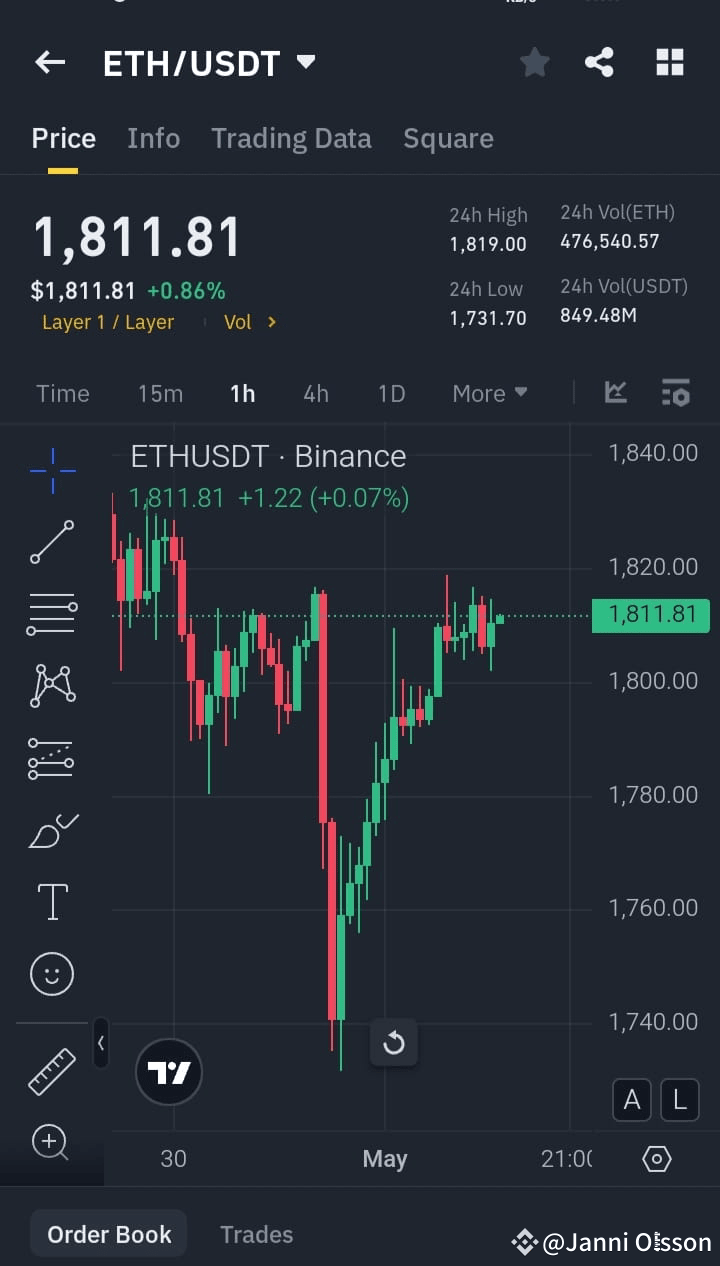Viewport: 720px width, 1266px height.
Task: Open the text annotation tool
Action: (x=52, y=901)
